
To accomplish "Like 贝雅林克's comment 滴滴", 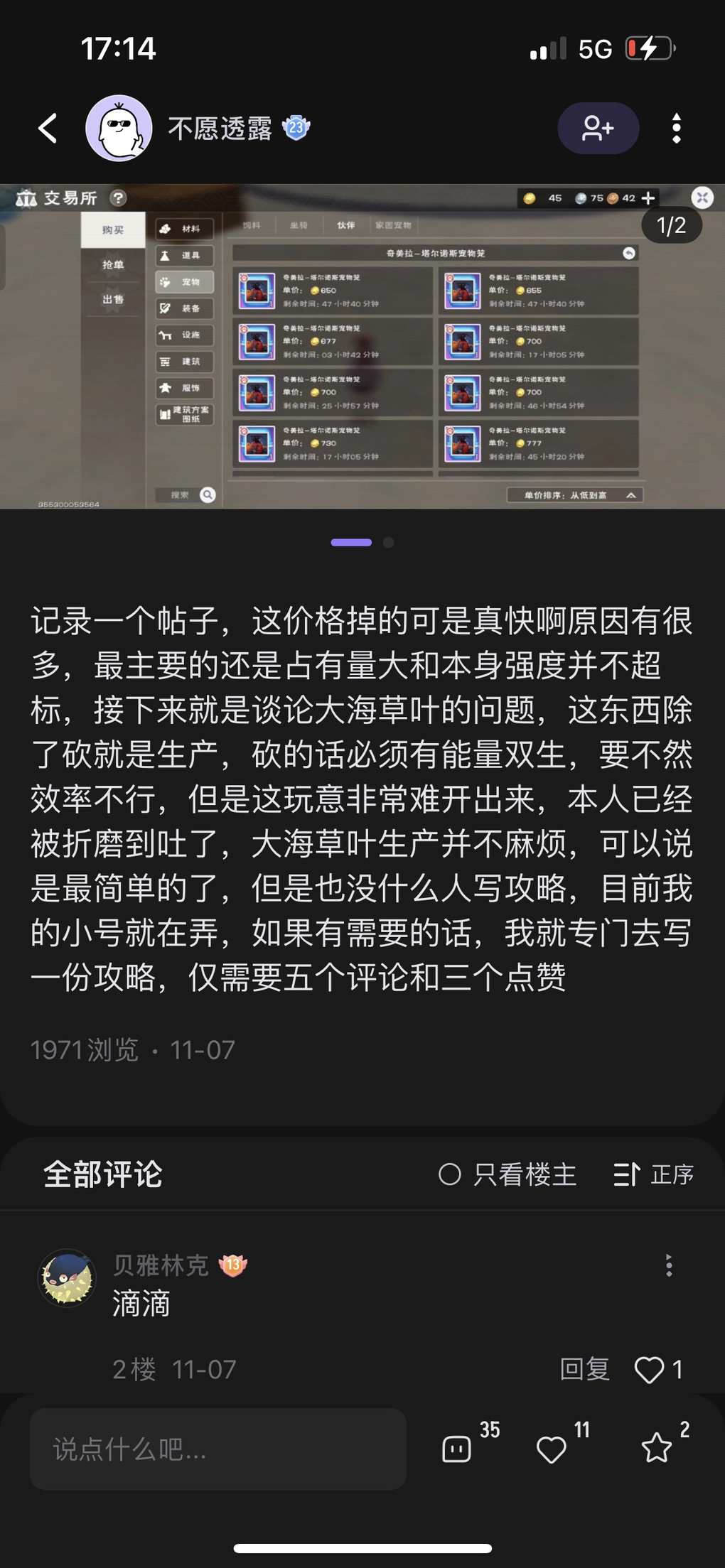I will pyautogui.click(x=650, y=1369).
